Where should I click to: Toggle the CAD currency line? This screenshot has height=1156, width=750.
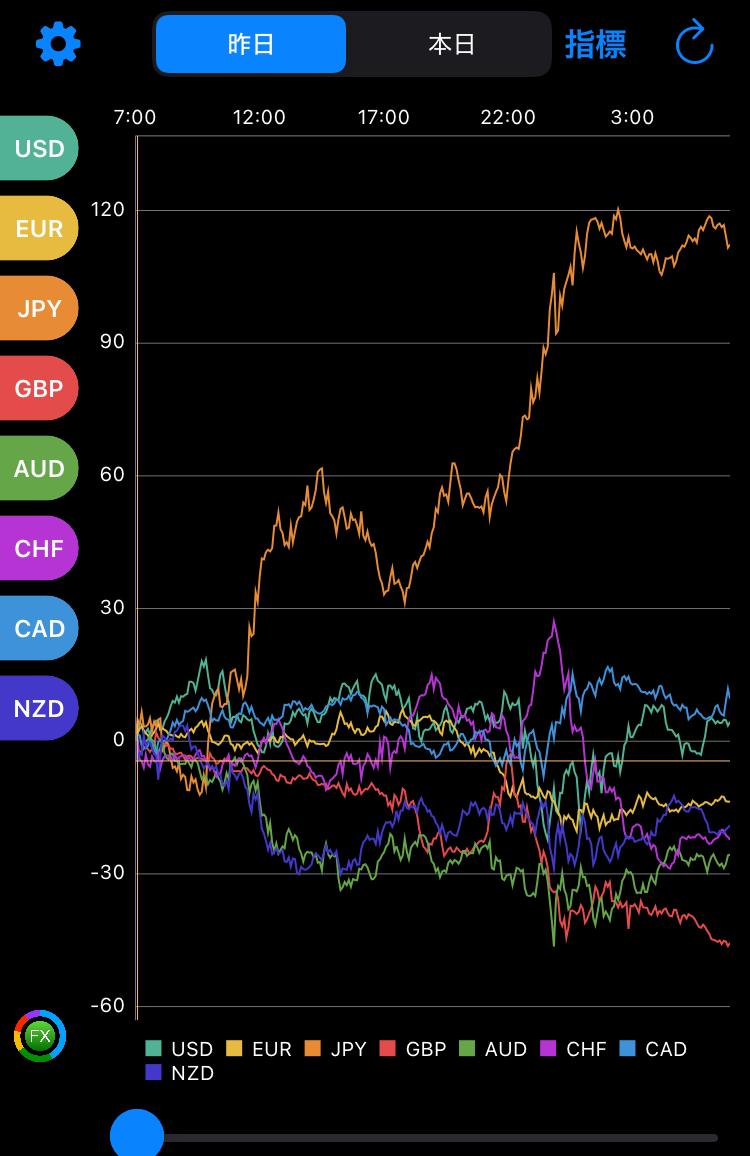(x=39, y=629)
